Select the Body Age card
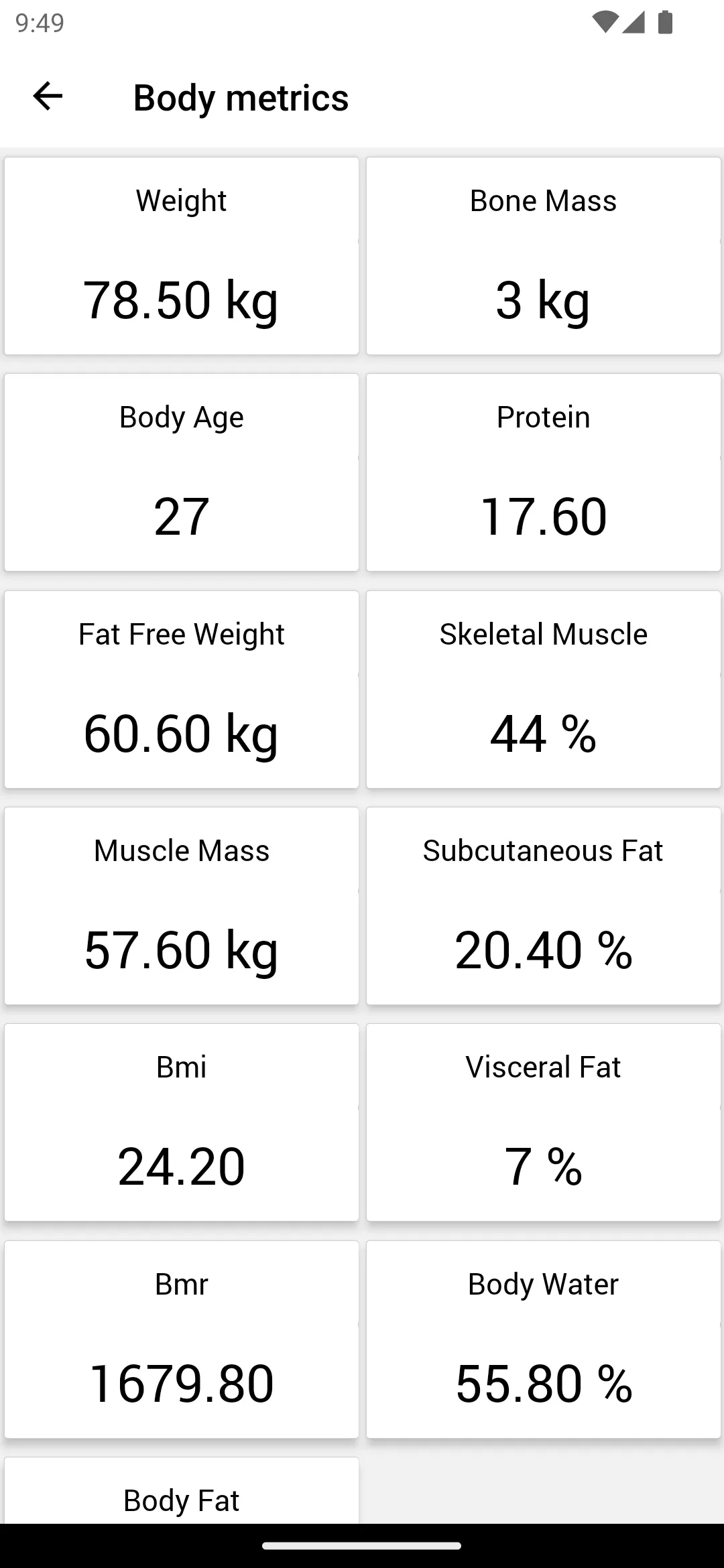The height and width of the screenshot is (1568, 724). click(x=182, y=472)
